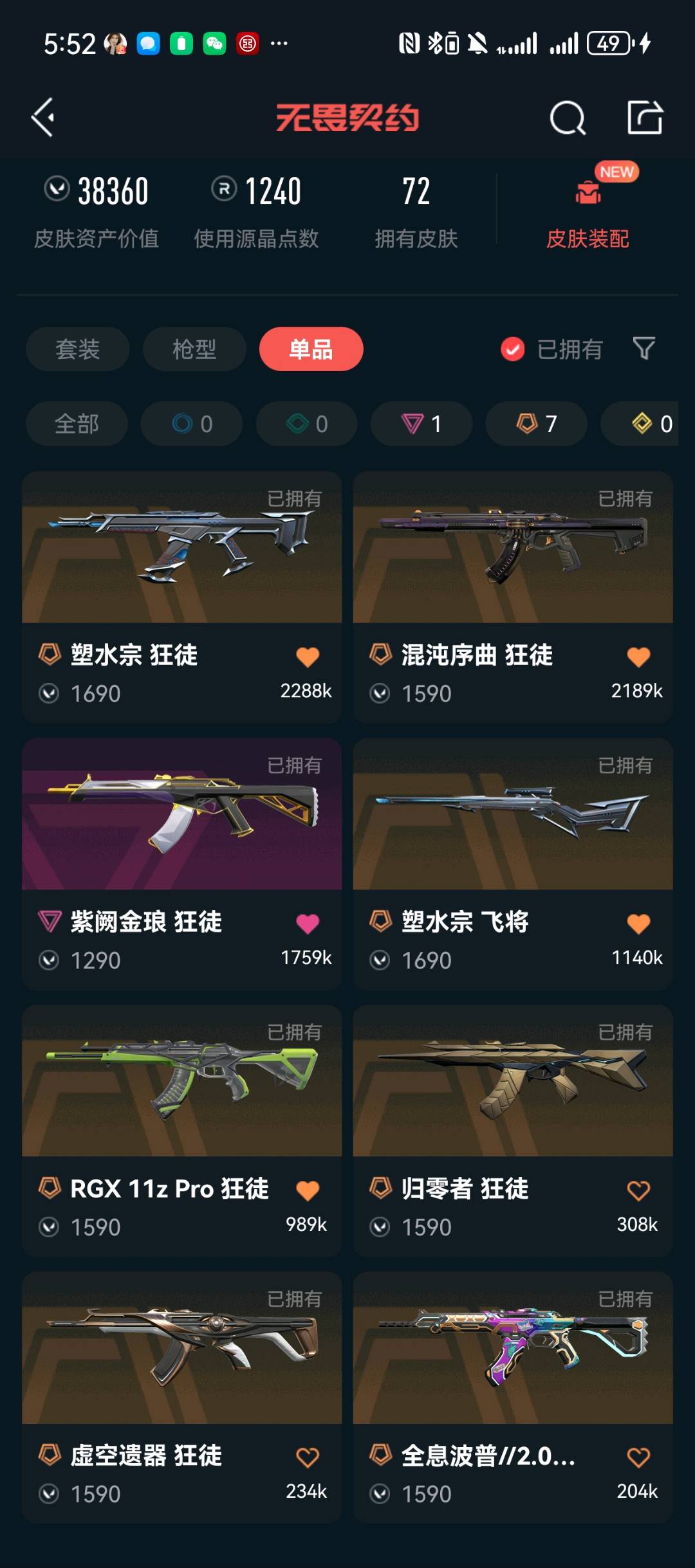Share this skin inventory page
Viewport: 695px width, 1568px height.
pos(645,118)
